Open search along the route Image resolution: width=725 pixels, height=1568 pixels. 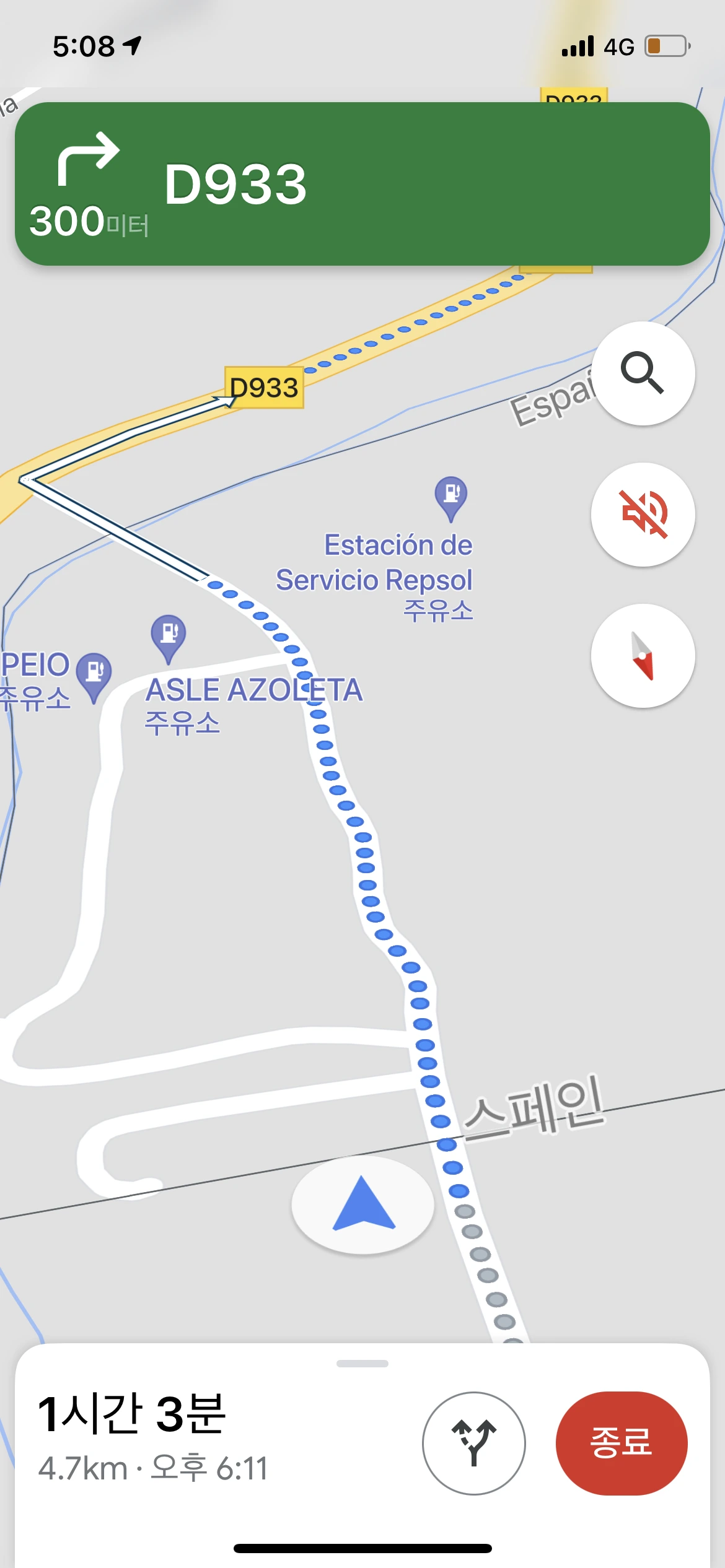(x=643, y=373)
